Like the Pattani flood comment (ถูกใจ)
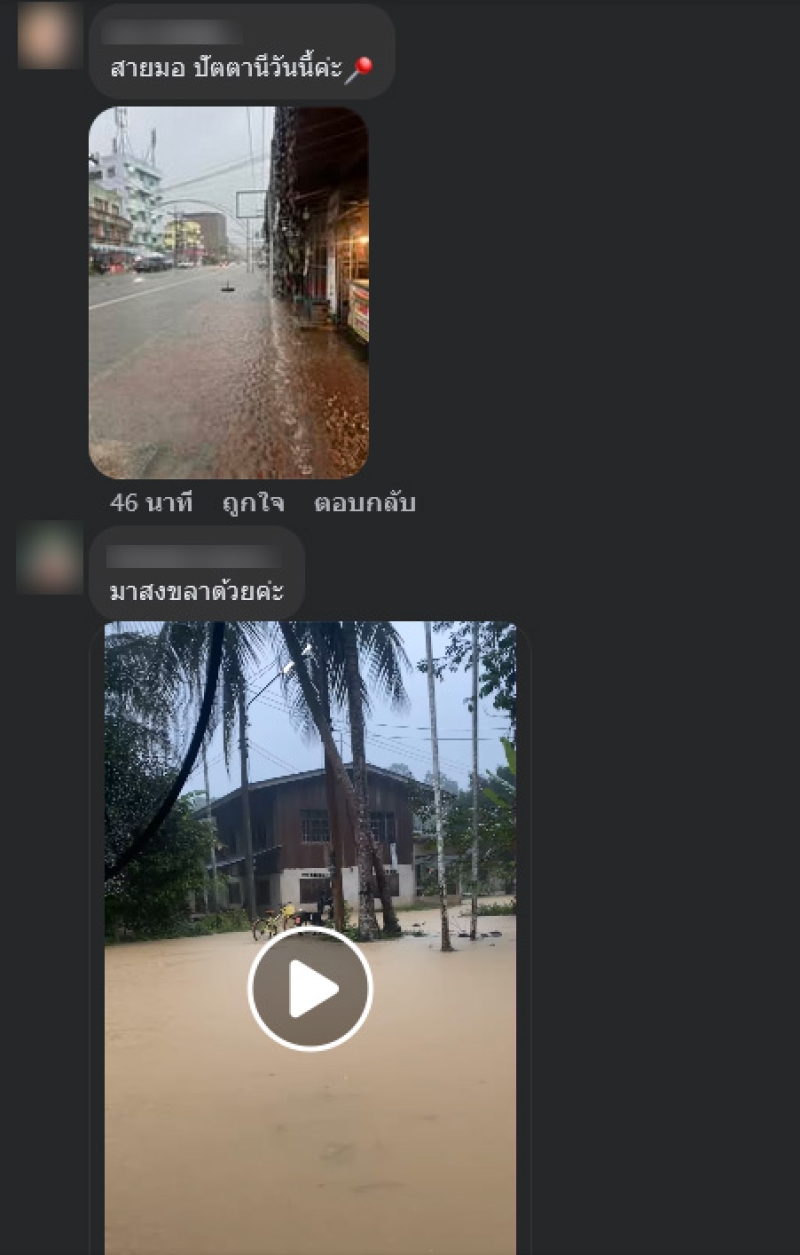Image resolution: width=800 pixels, height=1255 pixels. [253, 503]
